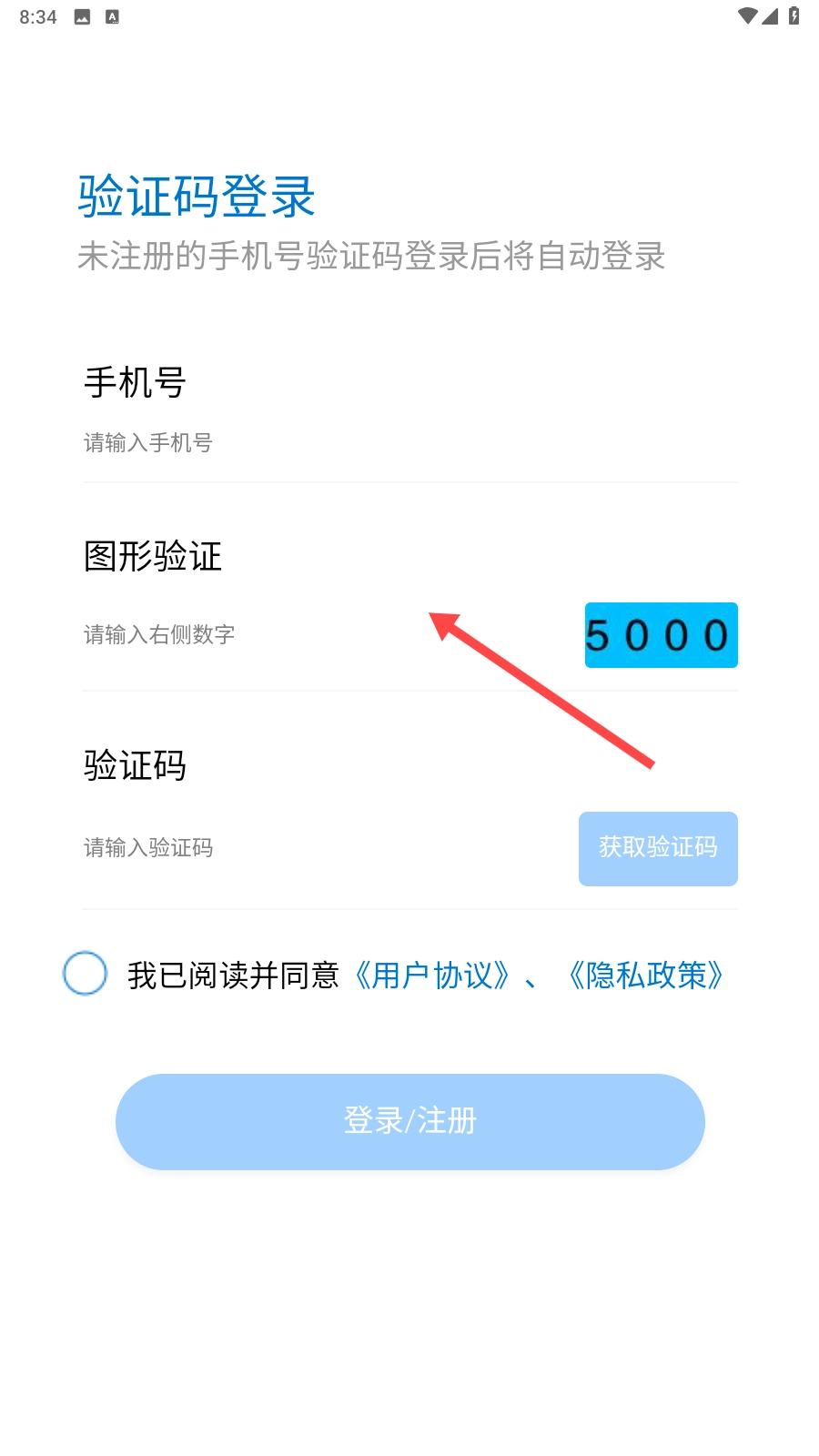Refresh the 5000 captcha image
Screen dimensions: 819x1456
tap(661, 635)
